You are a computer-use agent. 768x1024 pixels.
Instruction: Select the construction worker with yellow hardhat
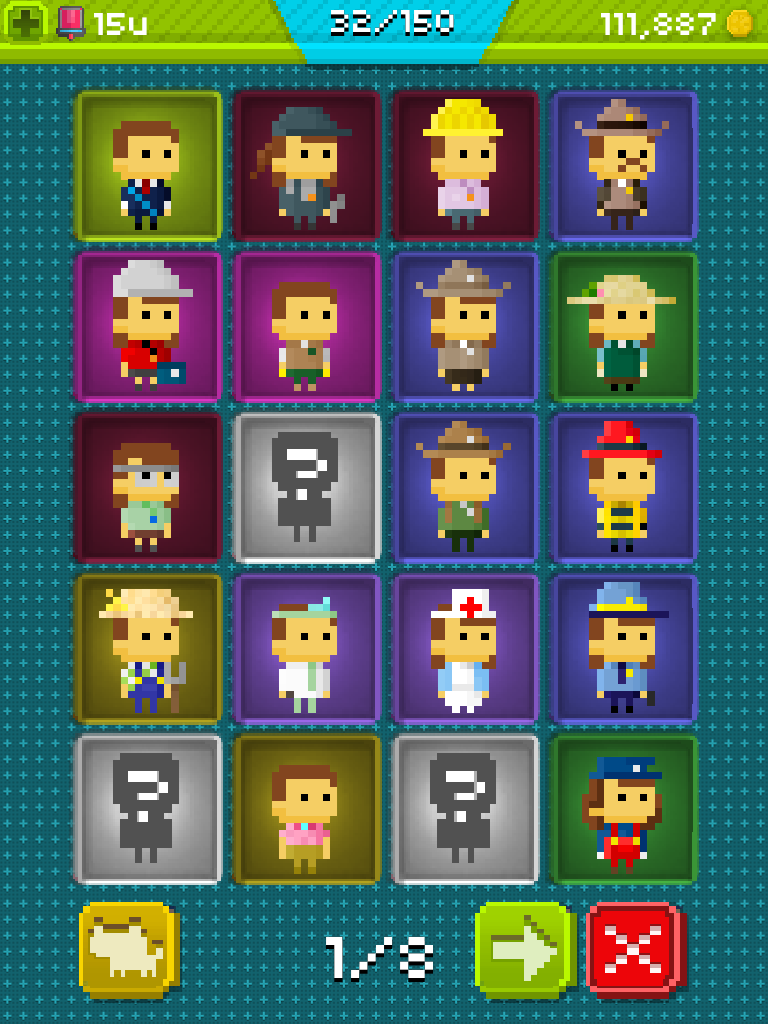coord(465,167)
